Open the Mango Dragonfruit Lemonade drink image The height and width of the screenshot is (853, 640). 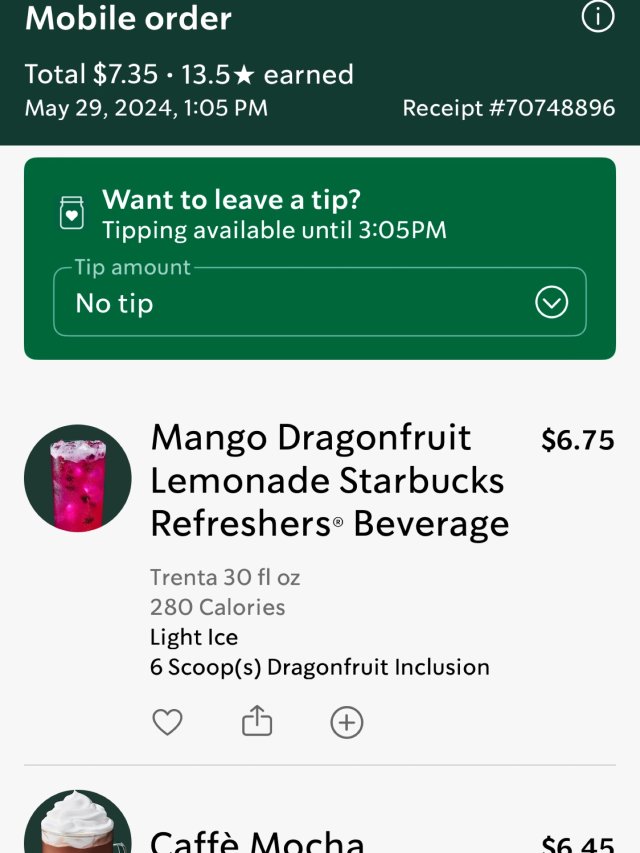(78, 478)
